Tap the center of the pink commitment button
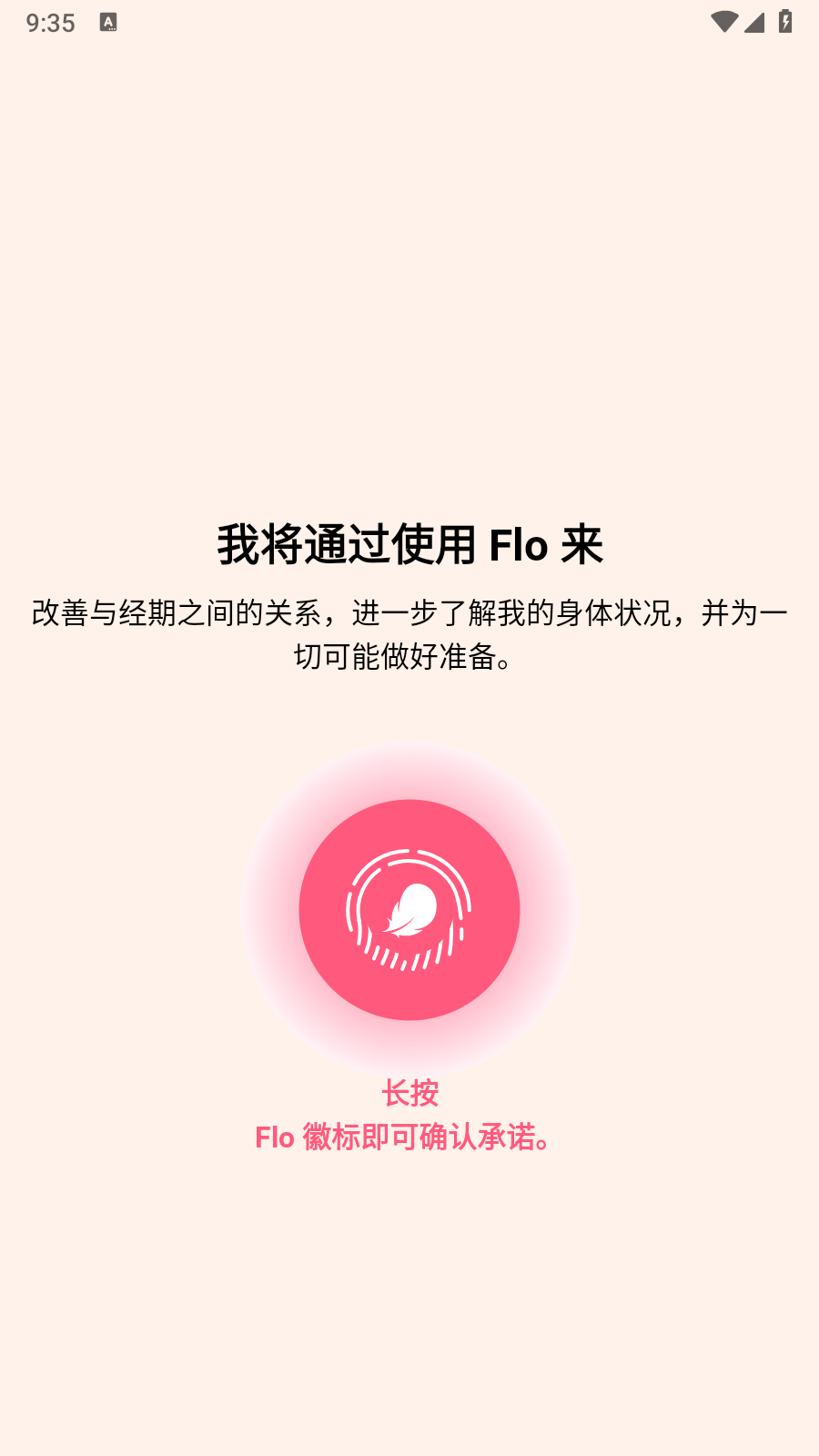 click(x=409, y=910)
